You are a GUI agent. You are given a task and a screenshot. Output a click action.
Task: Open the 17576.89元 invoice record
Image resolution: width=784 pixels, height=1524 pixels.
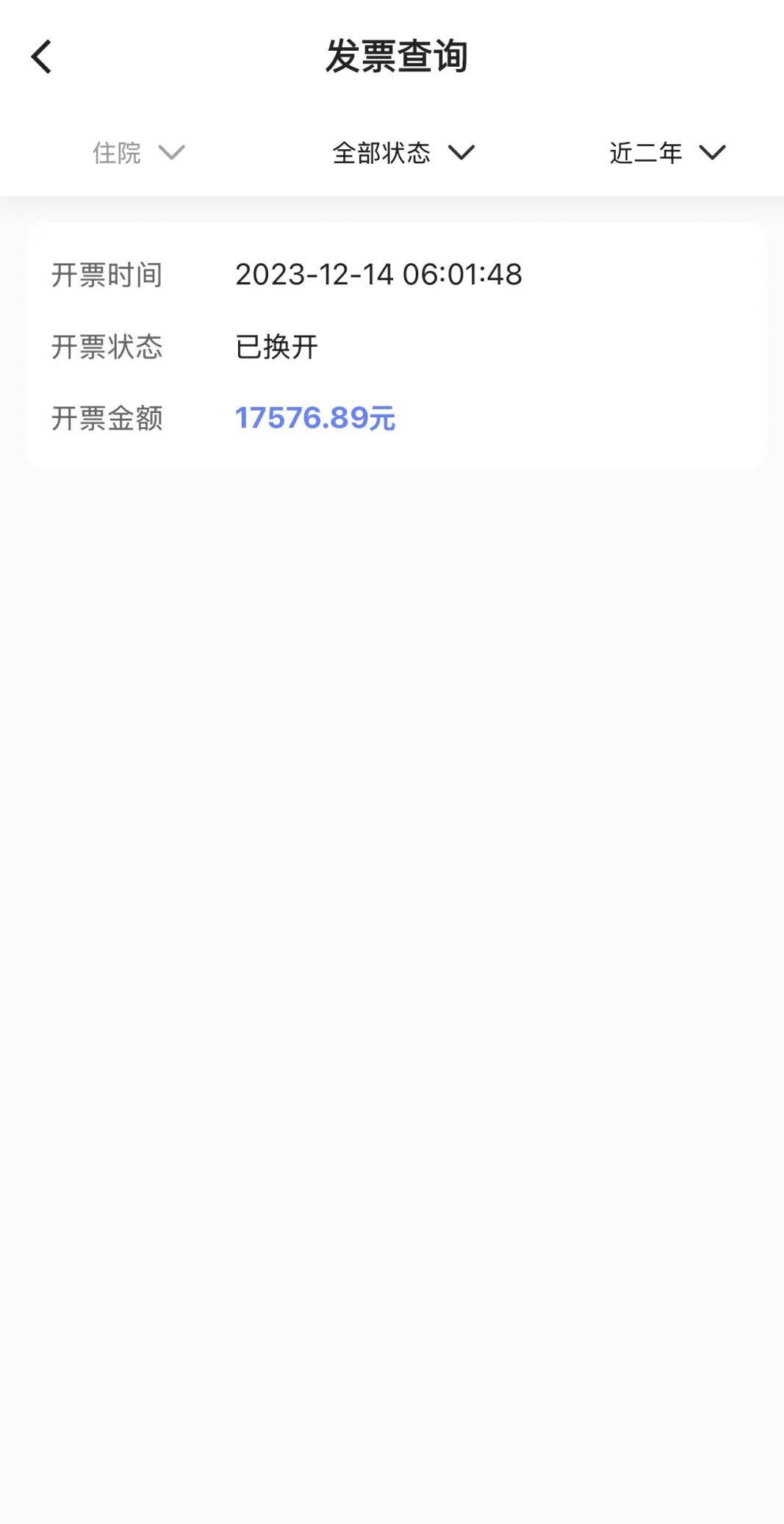coord(397,346)
